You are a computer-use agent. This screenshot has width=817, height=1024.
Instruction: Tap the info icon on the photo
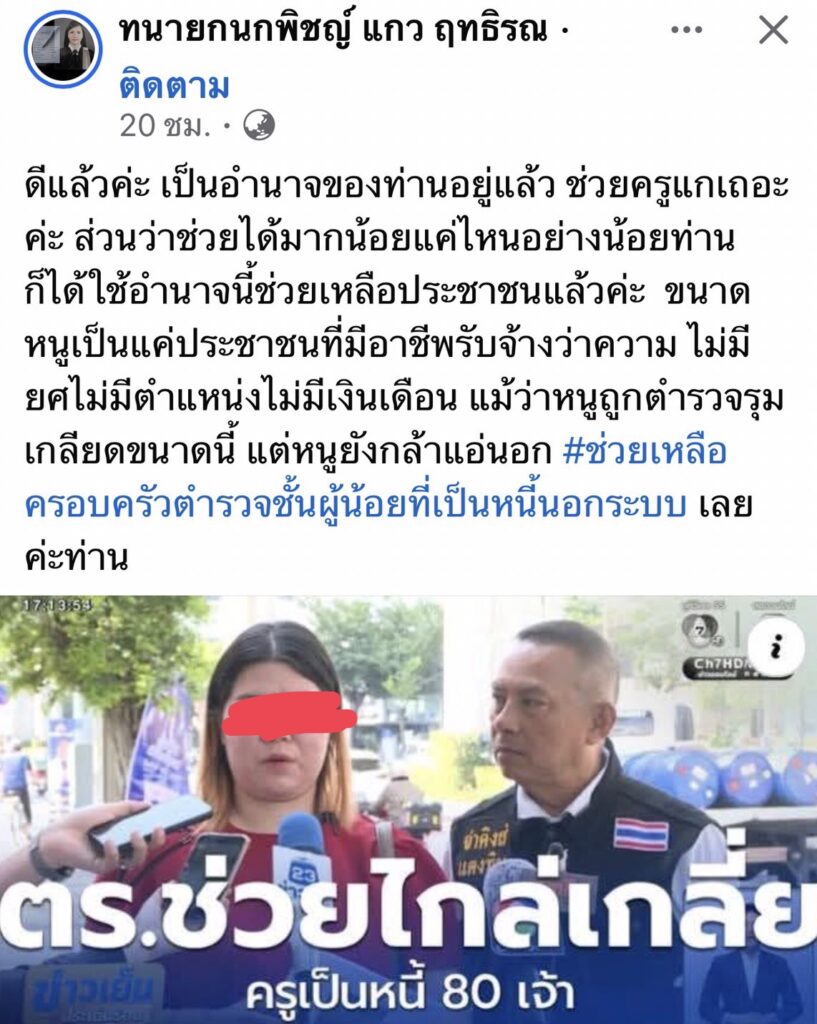click(775, 647)
